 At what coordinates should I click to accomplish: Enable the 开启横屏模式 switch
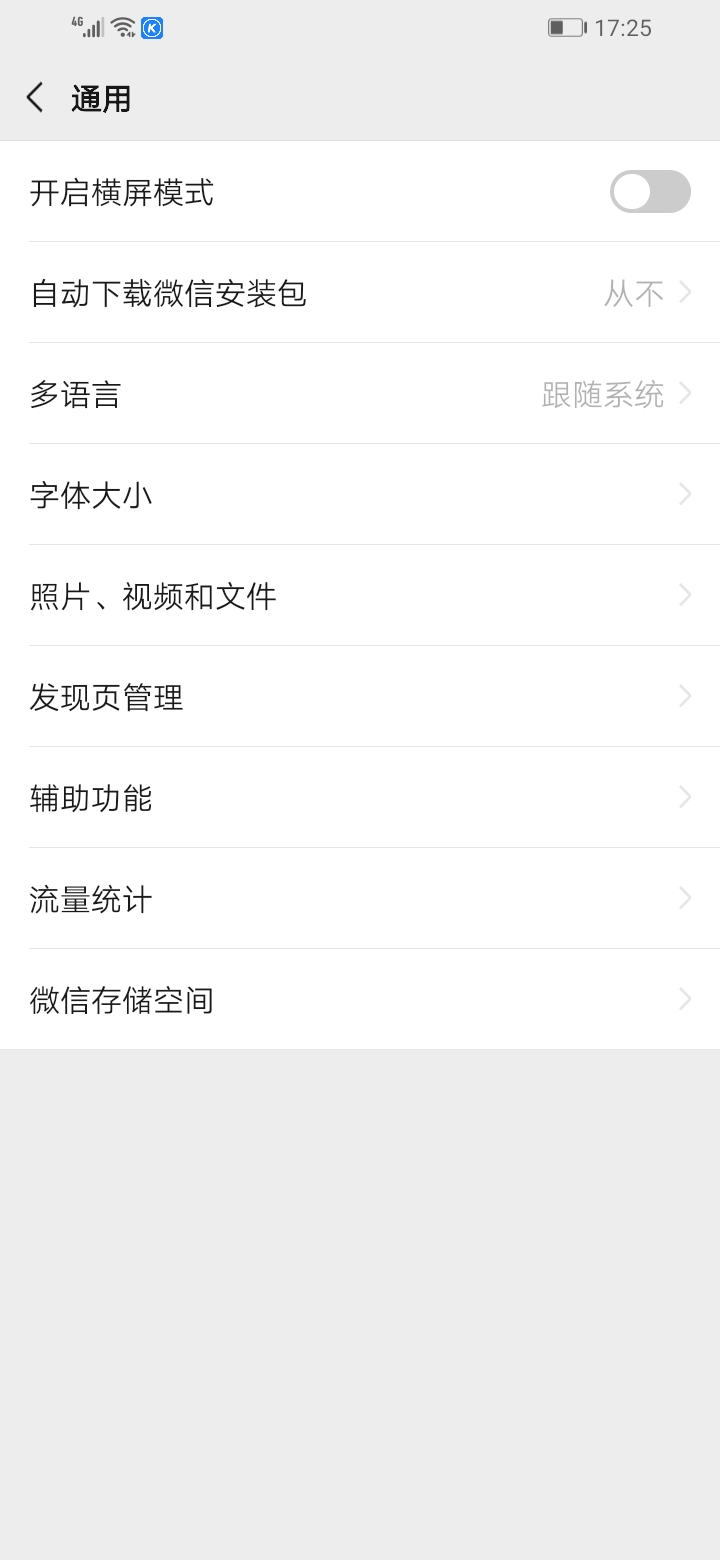click(x=650, y=192)
